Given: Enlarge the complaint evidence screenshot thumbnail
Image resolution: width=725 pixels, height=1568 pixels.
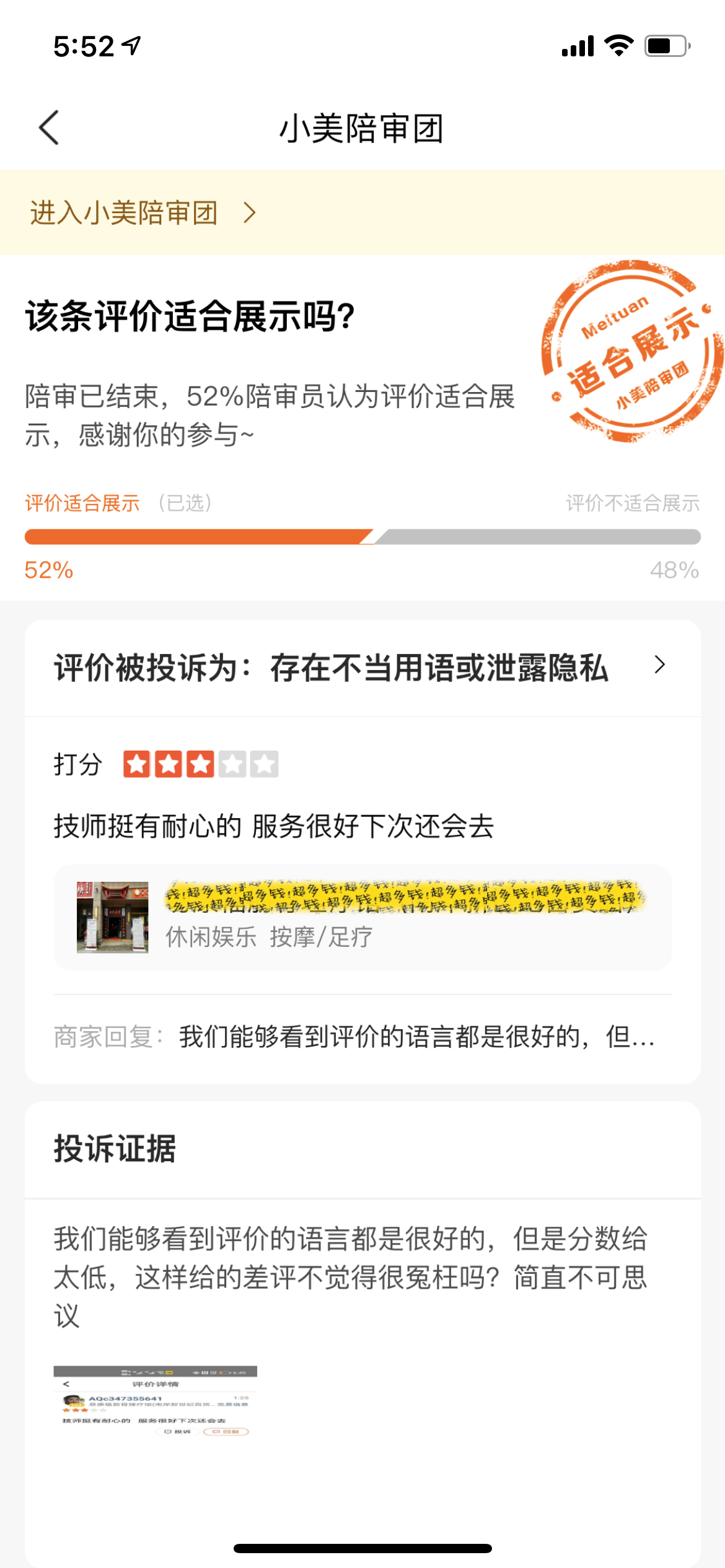Looking at the screenshot, I should click(x=155, y=1401).
